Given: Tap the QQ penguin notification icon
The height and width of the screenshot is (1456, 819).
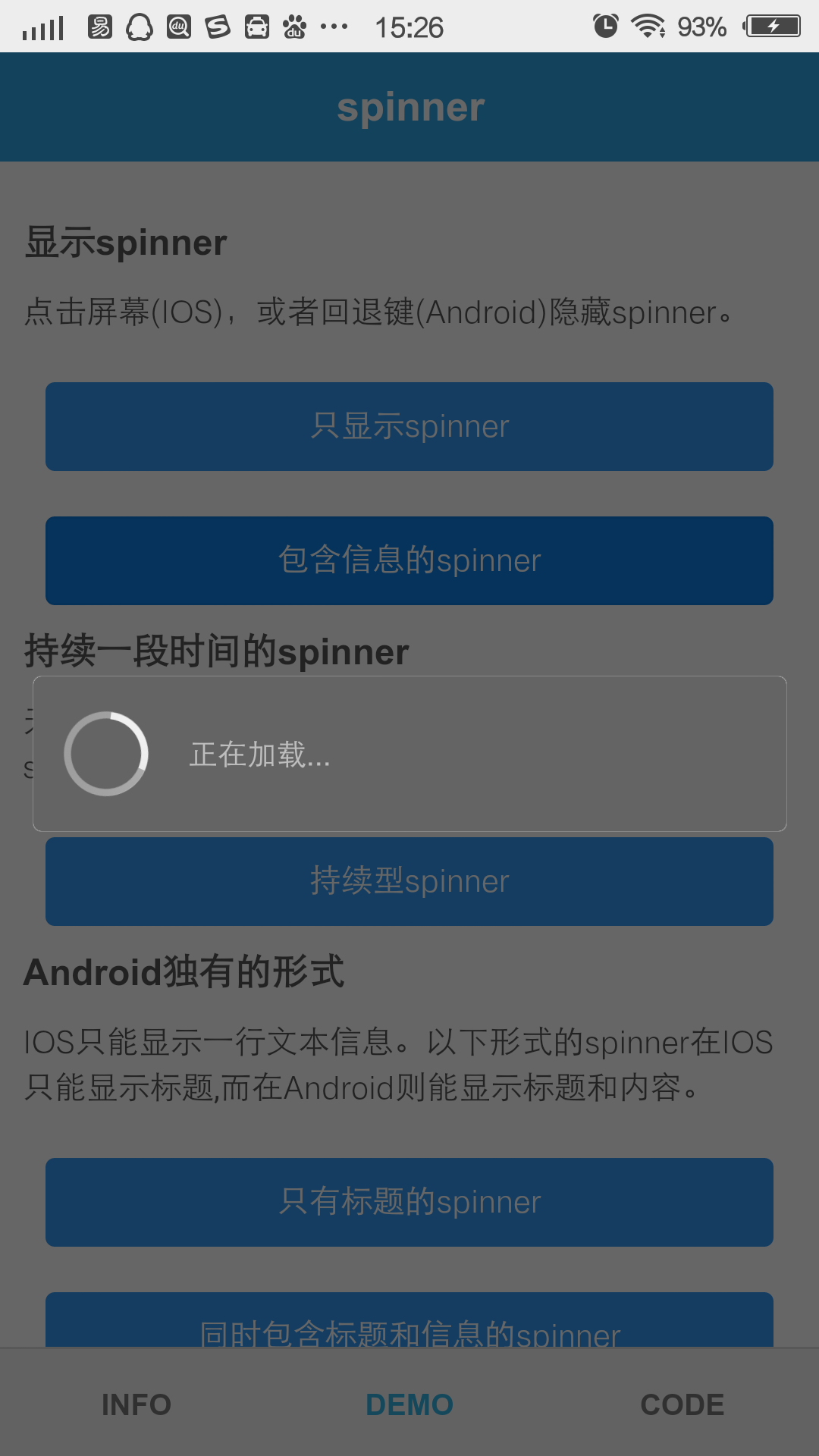Looking at the screenshot, I should coord(139,27).
